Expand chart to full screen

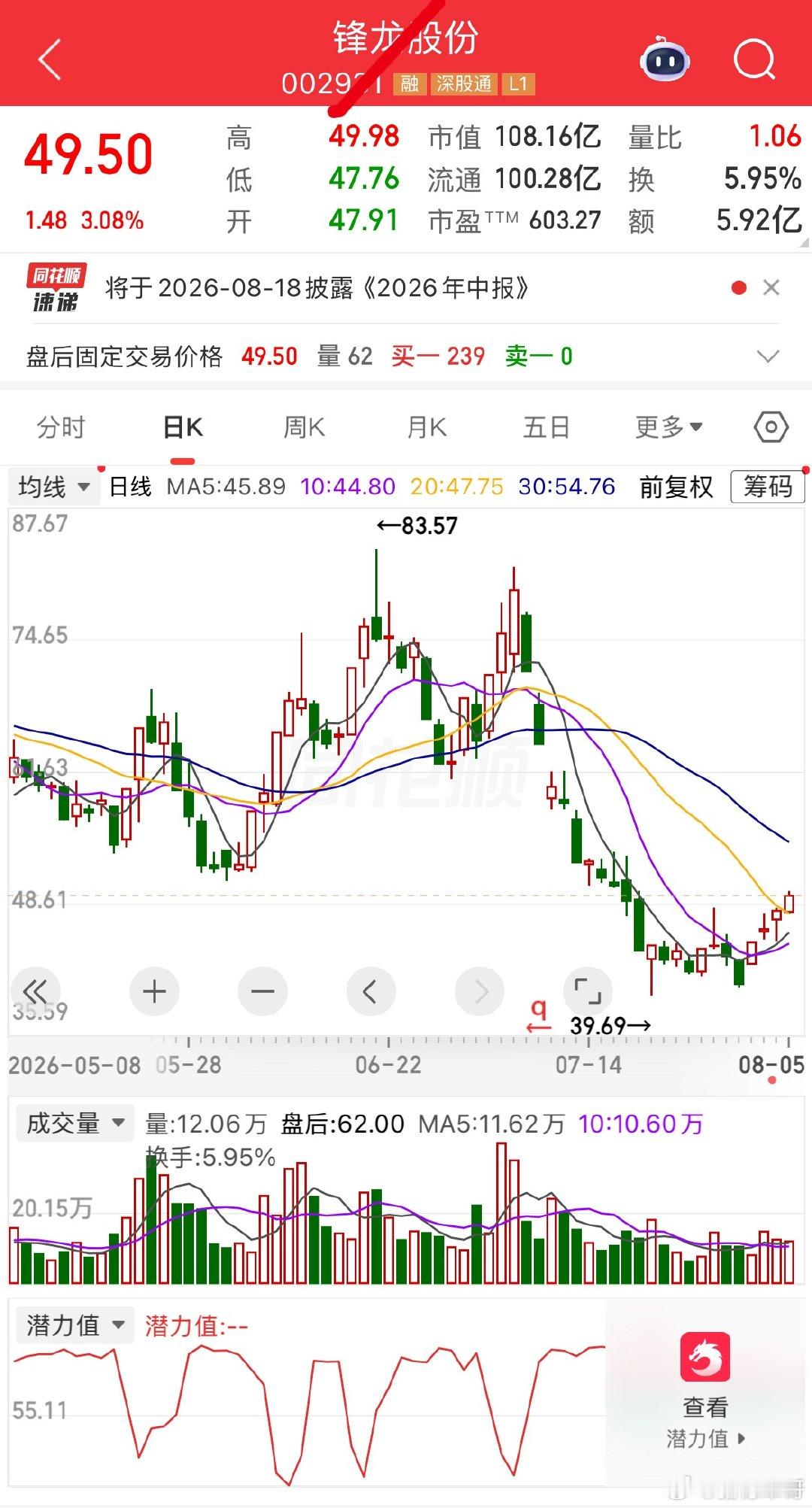587,991
